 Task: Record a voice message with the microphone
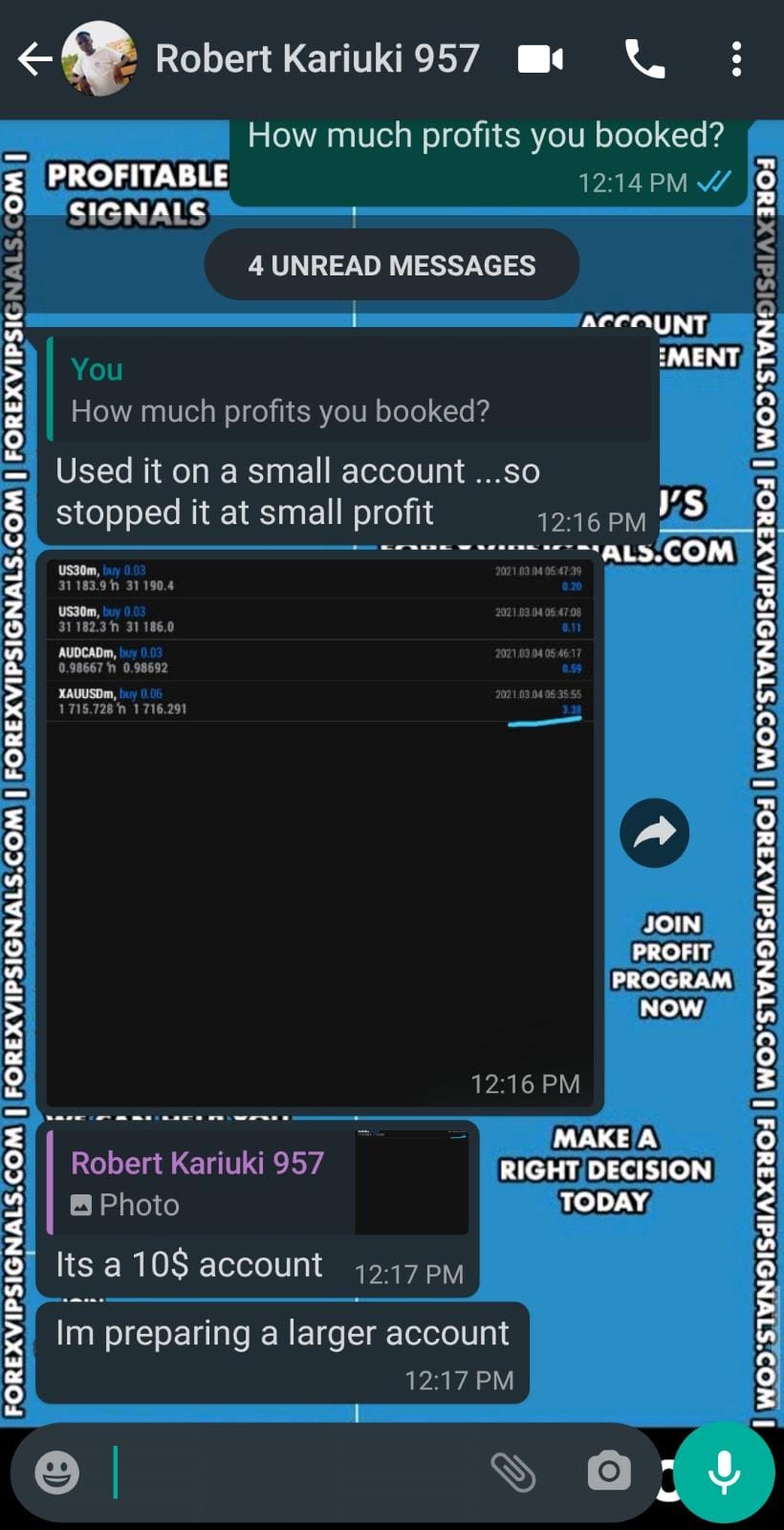(x=724, y=1472)
